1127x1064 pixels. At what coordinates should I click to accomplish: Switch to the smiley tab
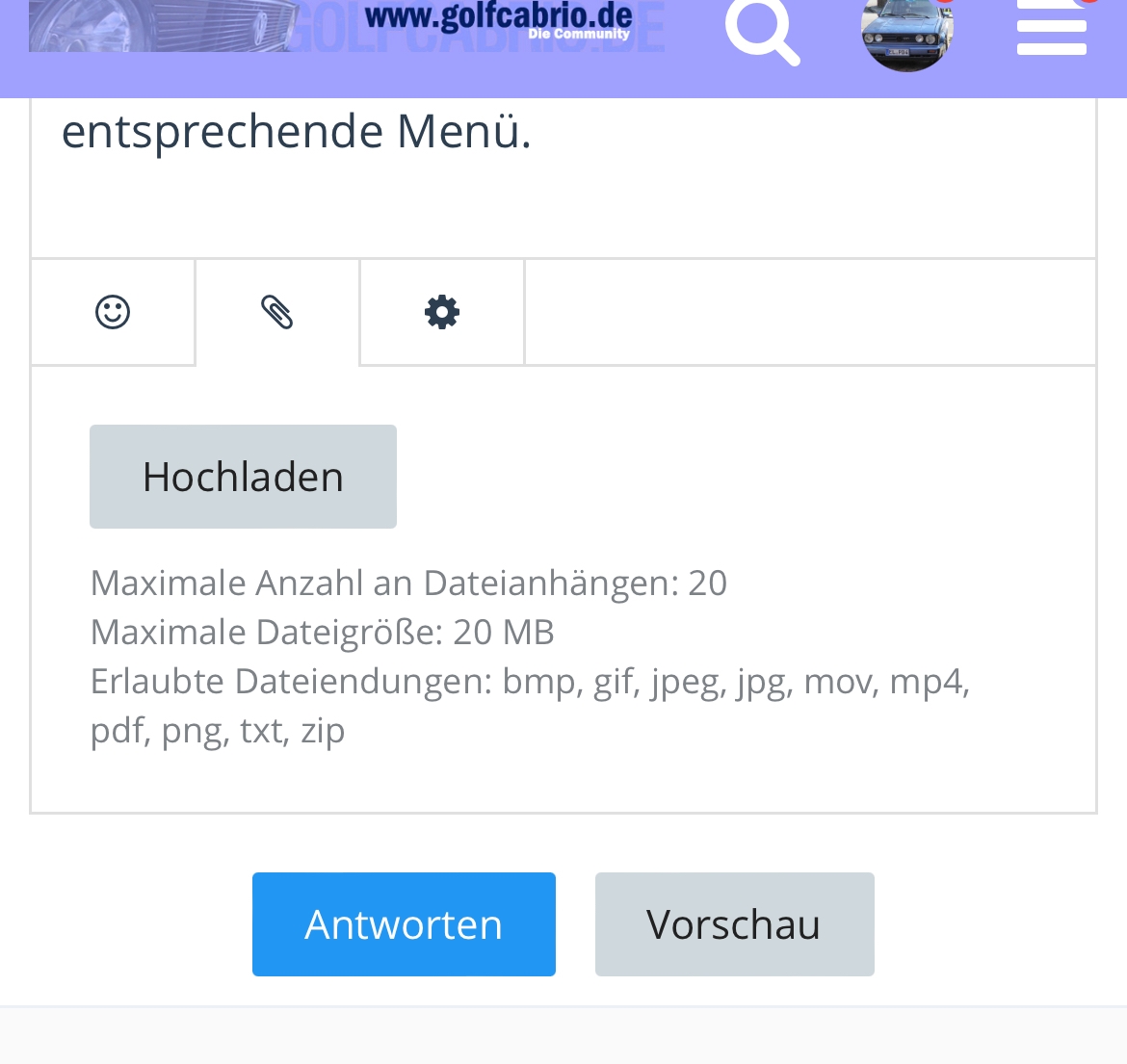pyautogui.click(x=113, y=312)
